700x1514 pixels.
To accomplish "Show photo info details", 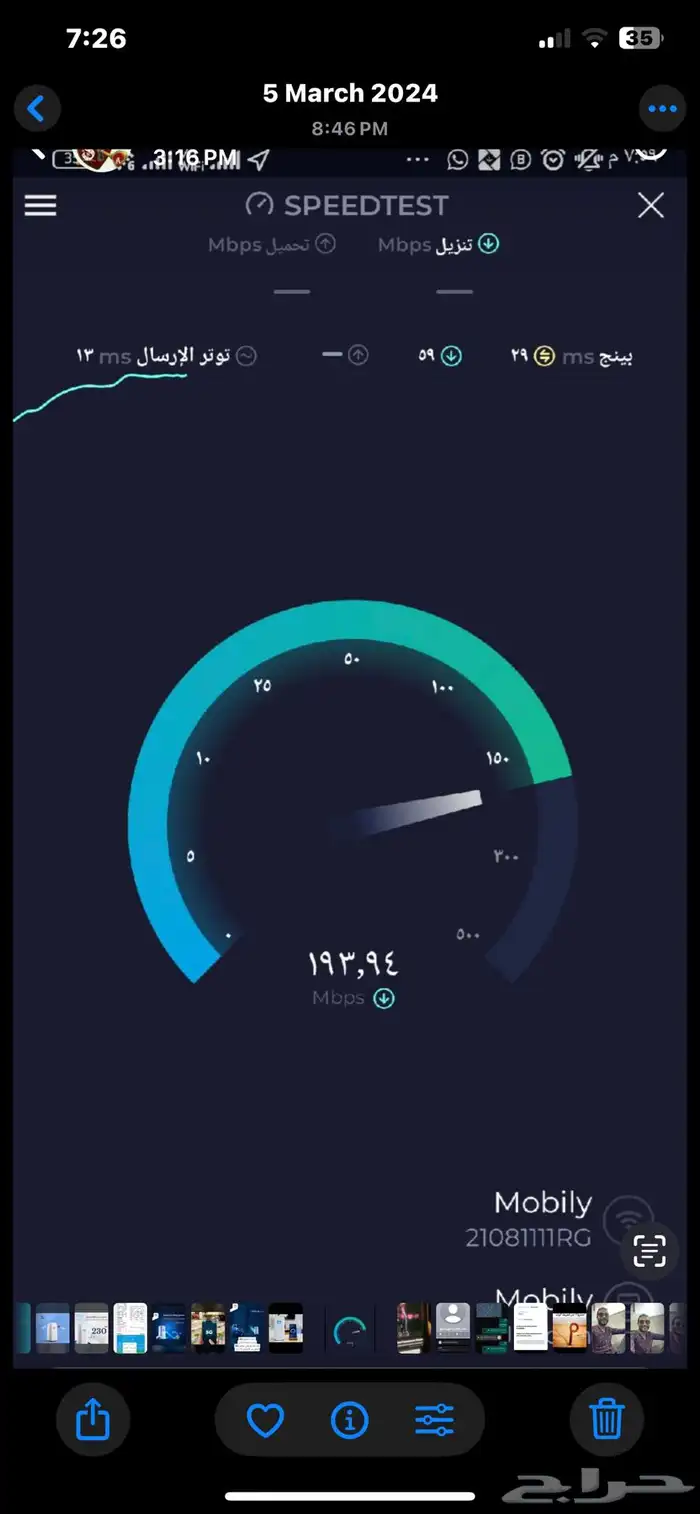I will 349,1419.
